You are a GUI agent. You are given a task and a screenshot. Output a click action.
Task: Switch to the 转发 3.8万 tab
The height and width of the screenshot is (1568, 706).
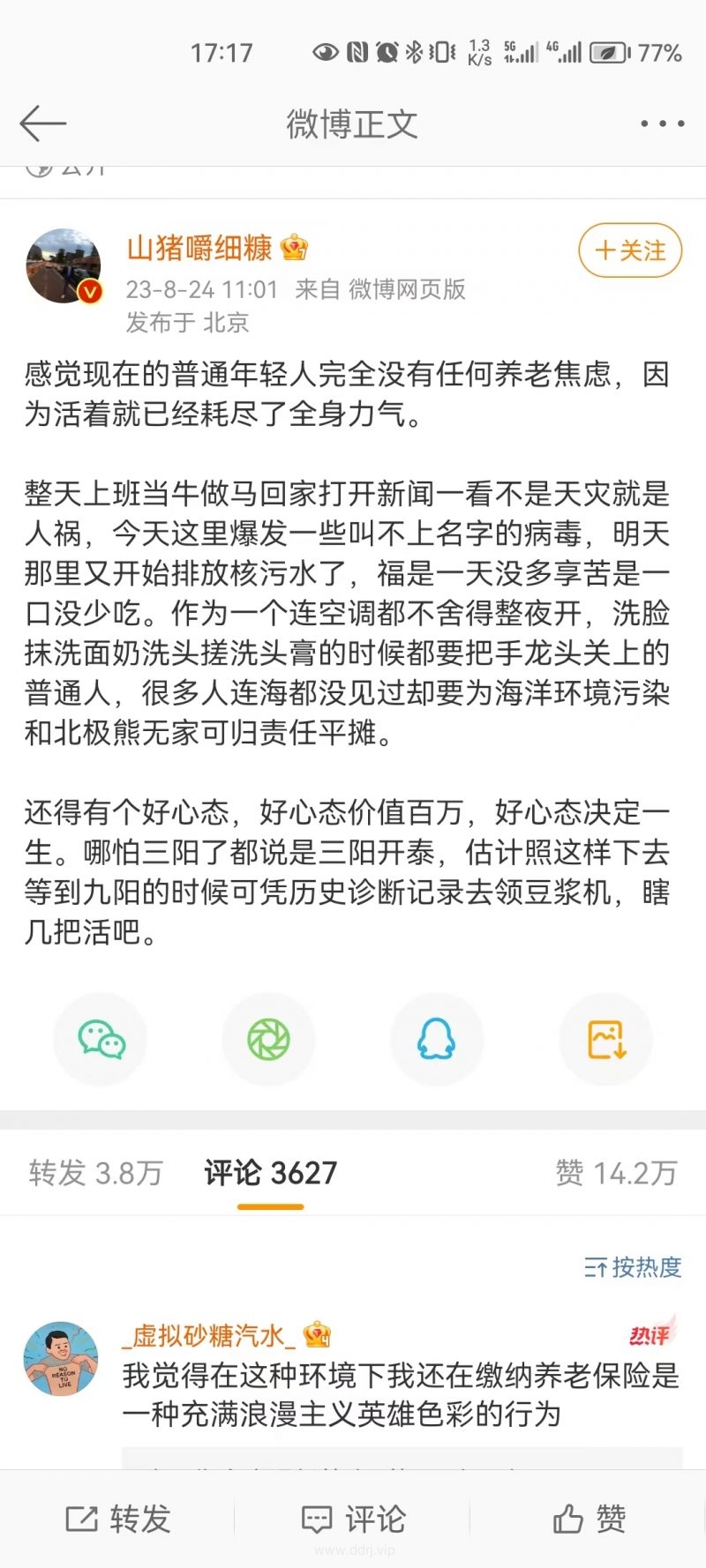(95, 1173)
